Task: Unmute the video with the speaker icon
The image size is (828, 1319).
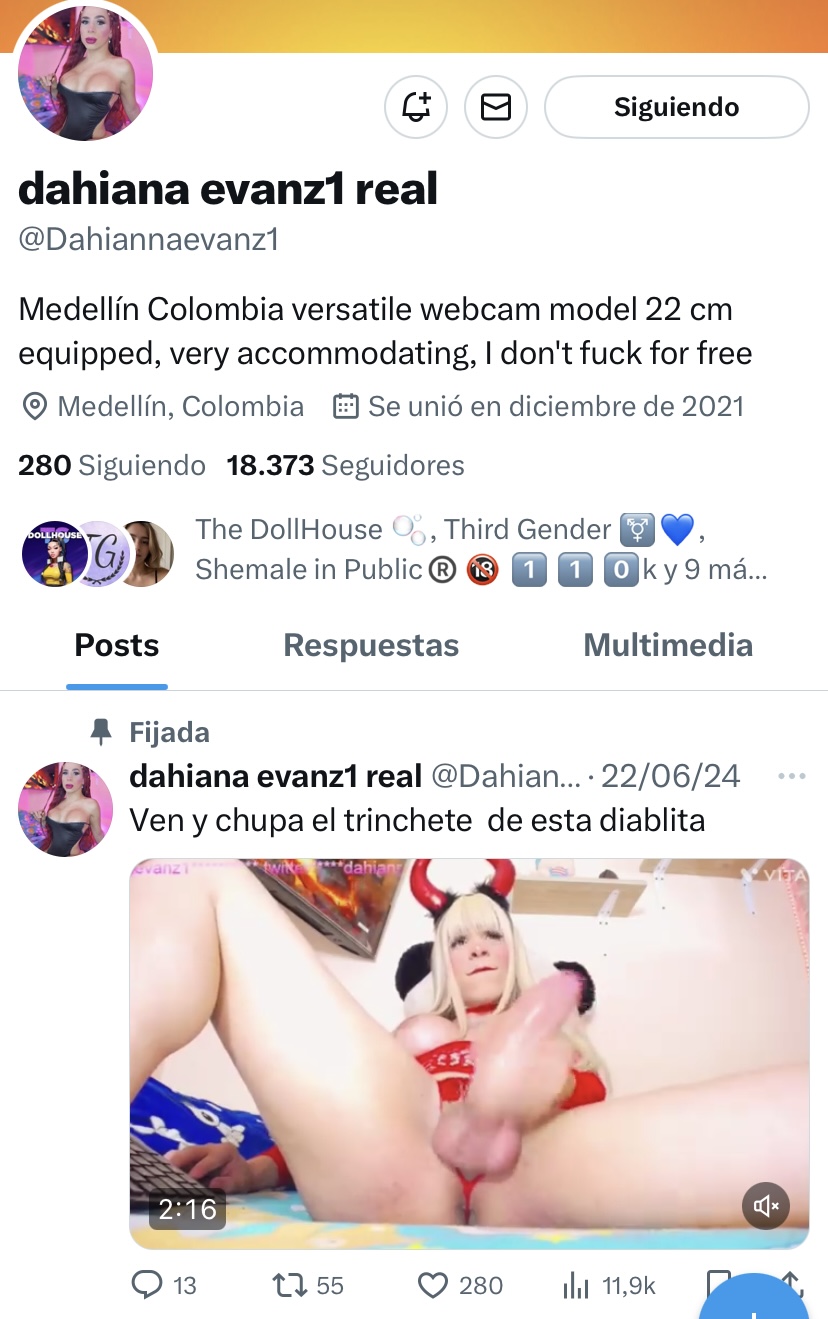Action: tap(766, 1207)
